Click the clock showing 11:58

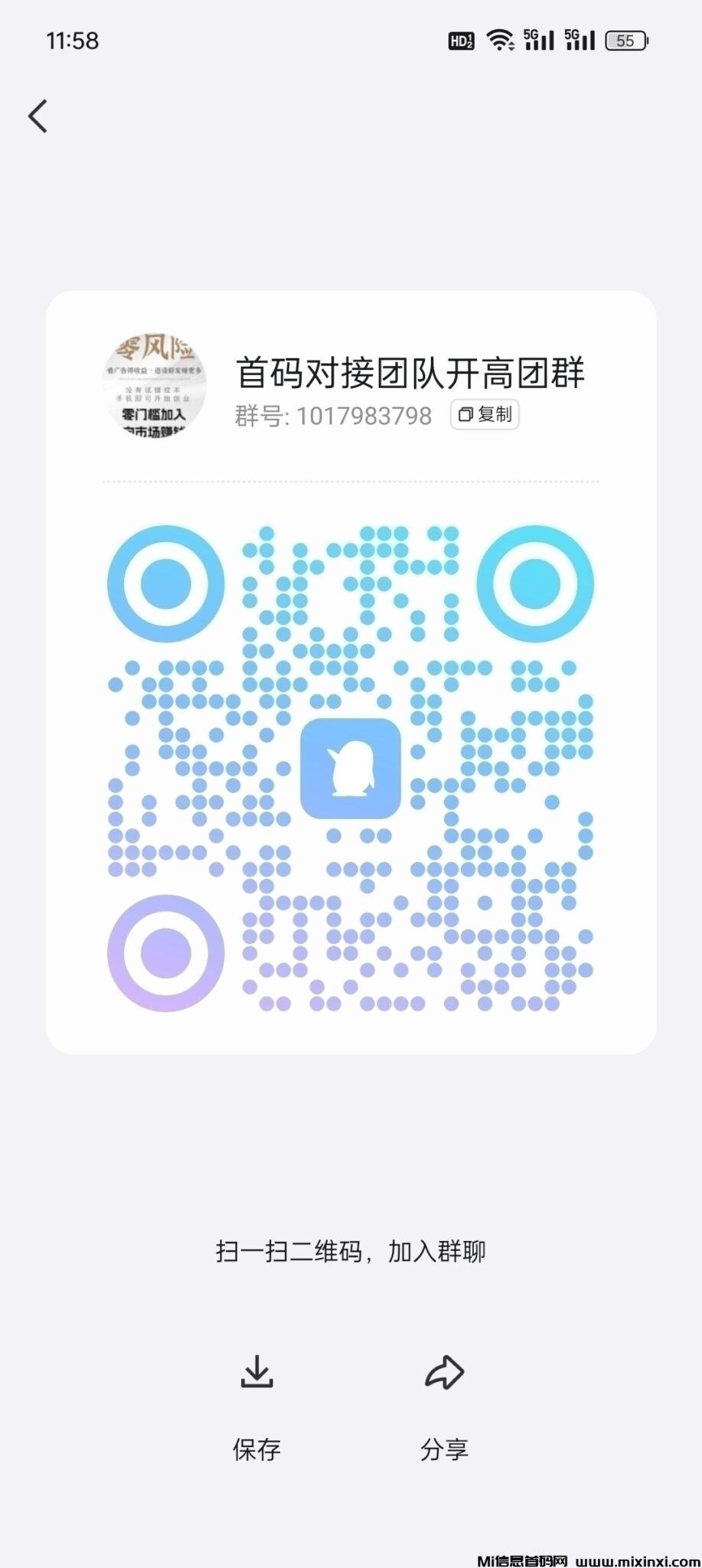[72, 40]
